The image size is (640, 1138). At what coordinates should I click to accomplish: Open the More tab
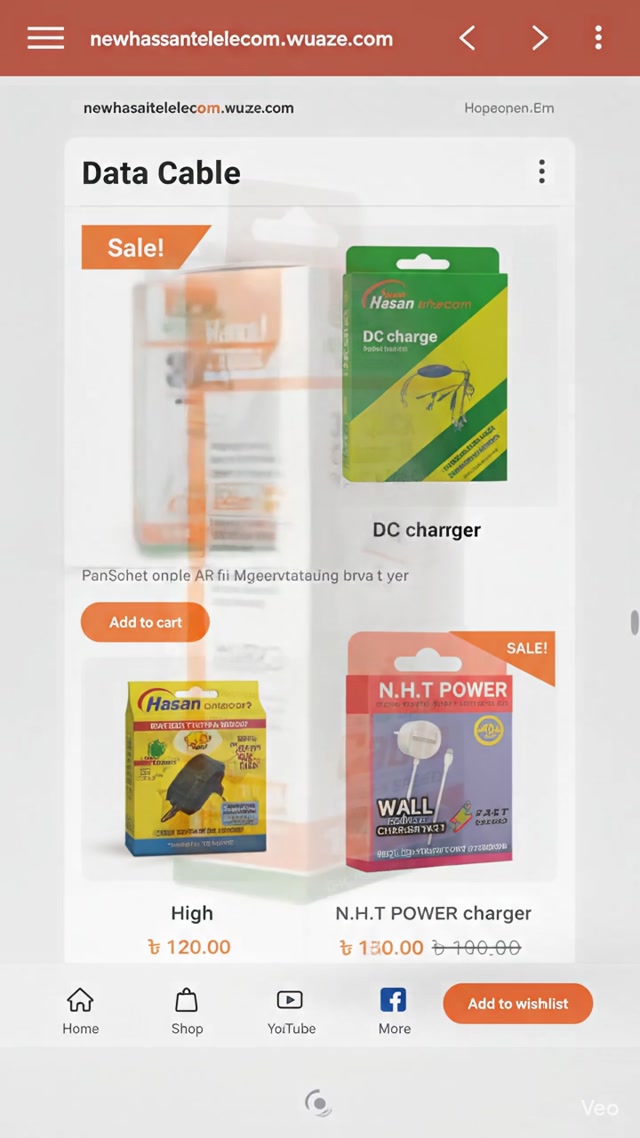[393, 1010]
